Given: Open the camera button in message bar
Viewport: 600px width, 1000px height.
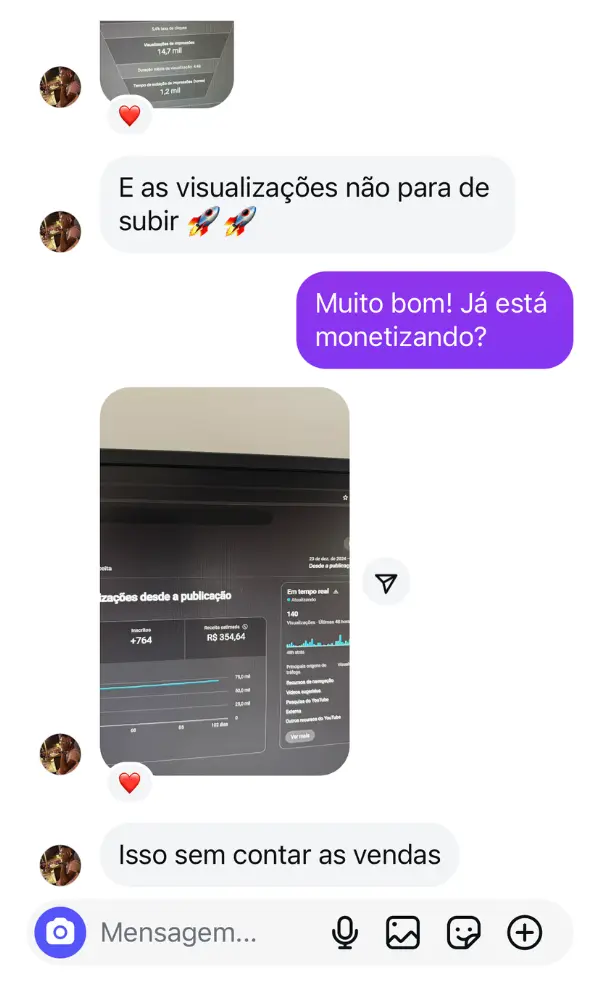Looking at the screenshot, I should coord(60,933).
